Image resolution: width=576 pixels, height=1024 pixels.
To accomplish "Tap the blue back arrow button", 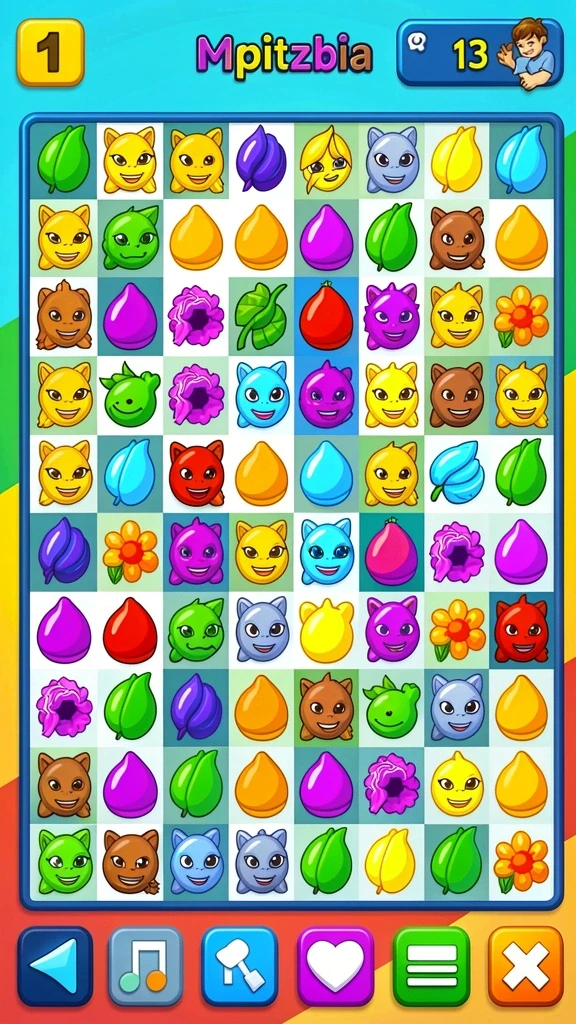I will (x=55, y=966).
